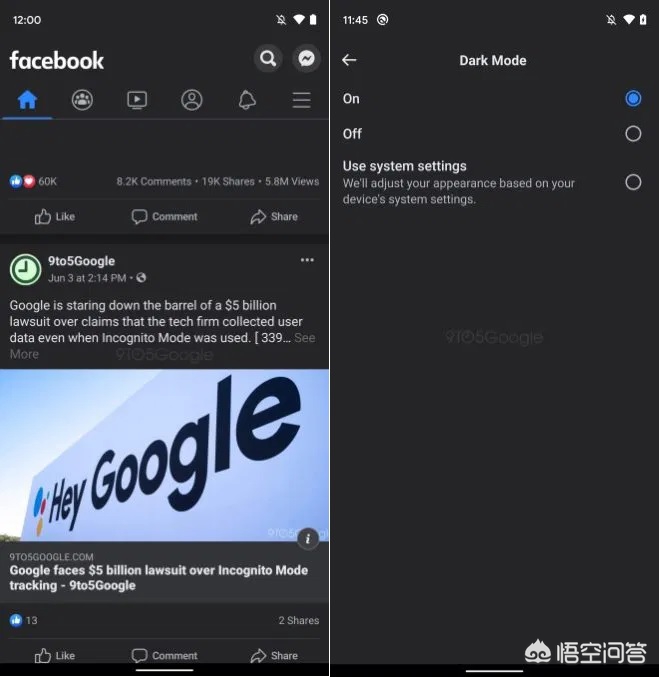Open the Profile tab

click(192, 100)
